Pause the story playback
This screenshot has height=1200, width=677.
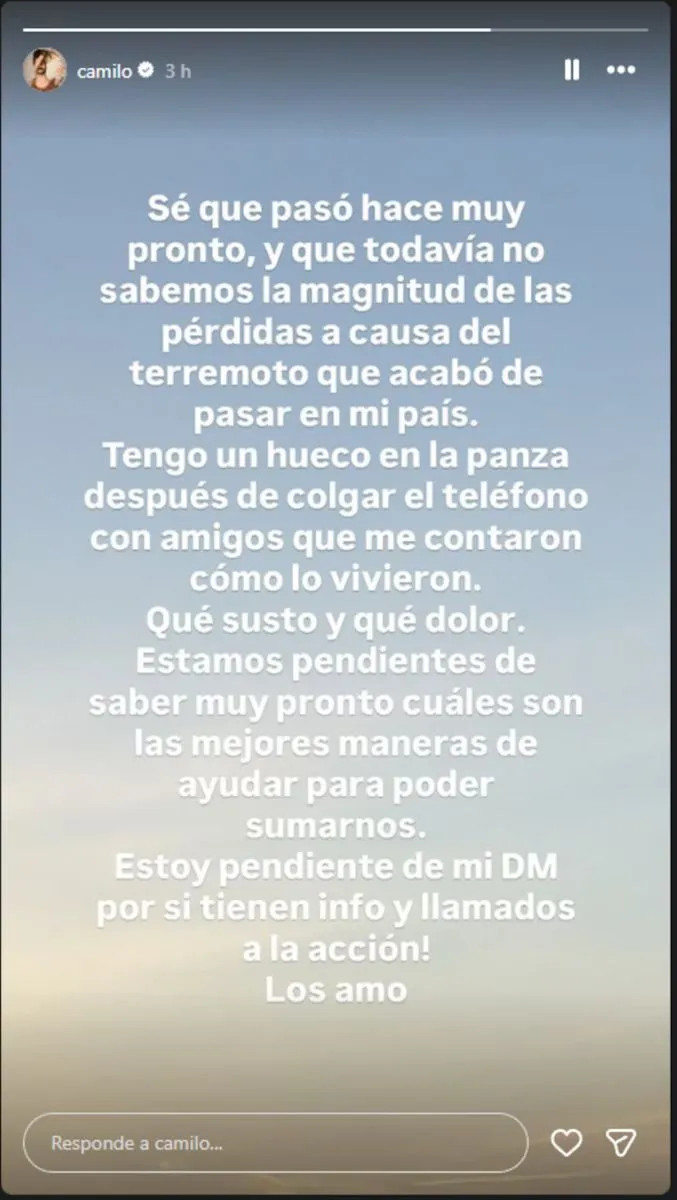click(x=571, y=70)
